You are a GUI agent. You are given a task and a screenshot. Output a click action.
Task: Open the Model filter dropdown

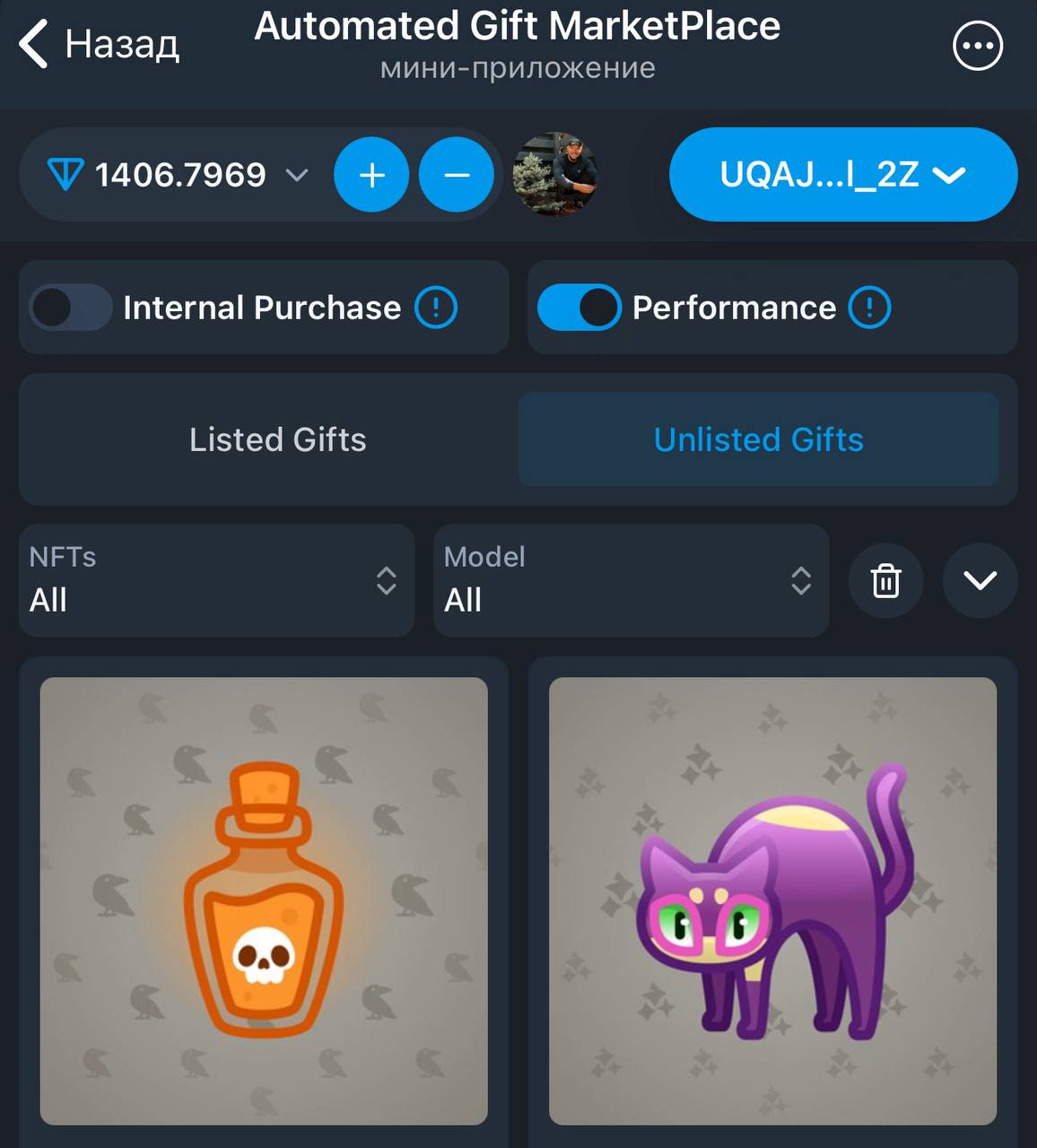[x=631, y=580]
